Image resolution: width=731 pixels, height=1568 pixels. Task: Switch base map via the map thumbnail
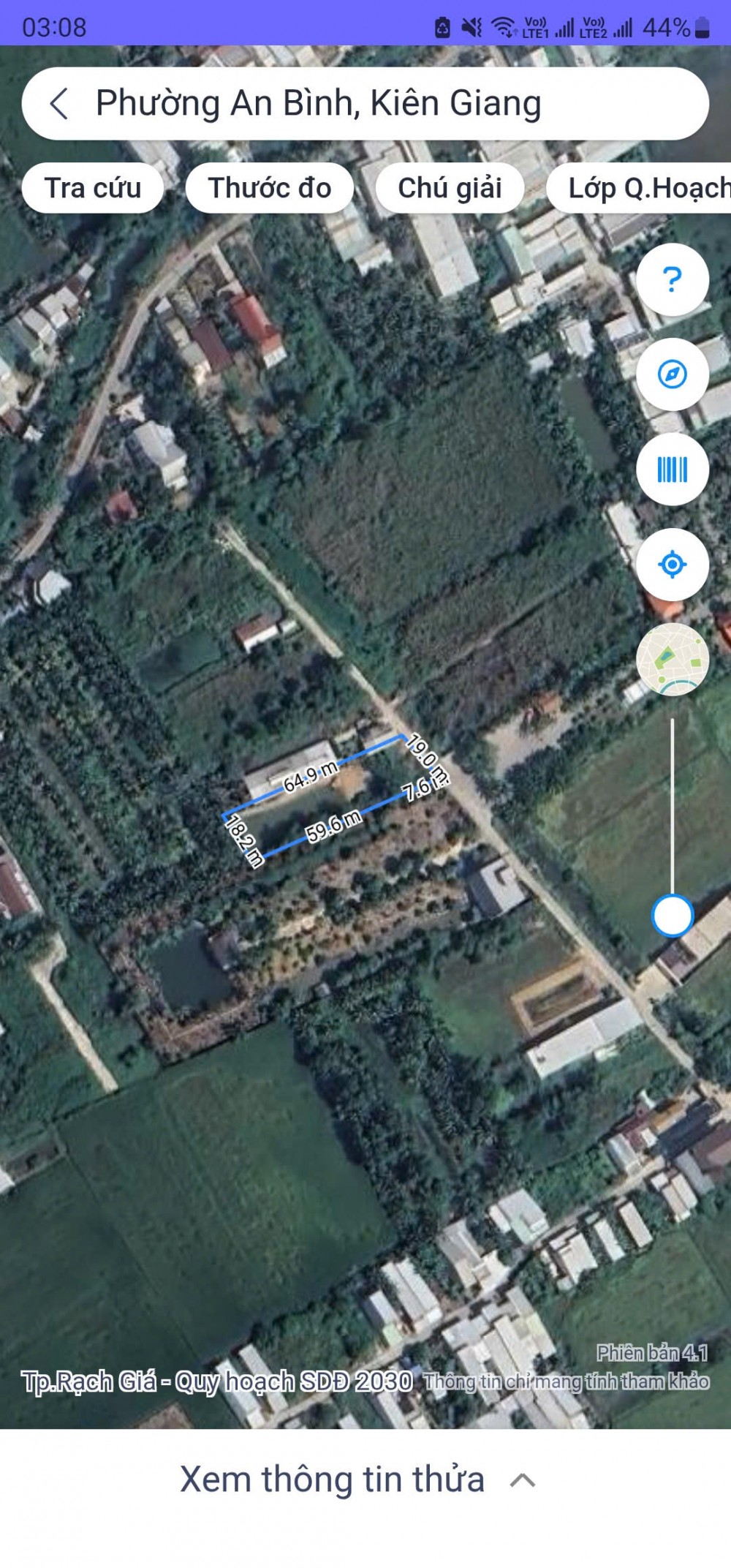[672, 659]
